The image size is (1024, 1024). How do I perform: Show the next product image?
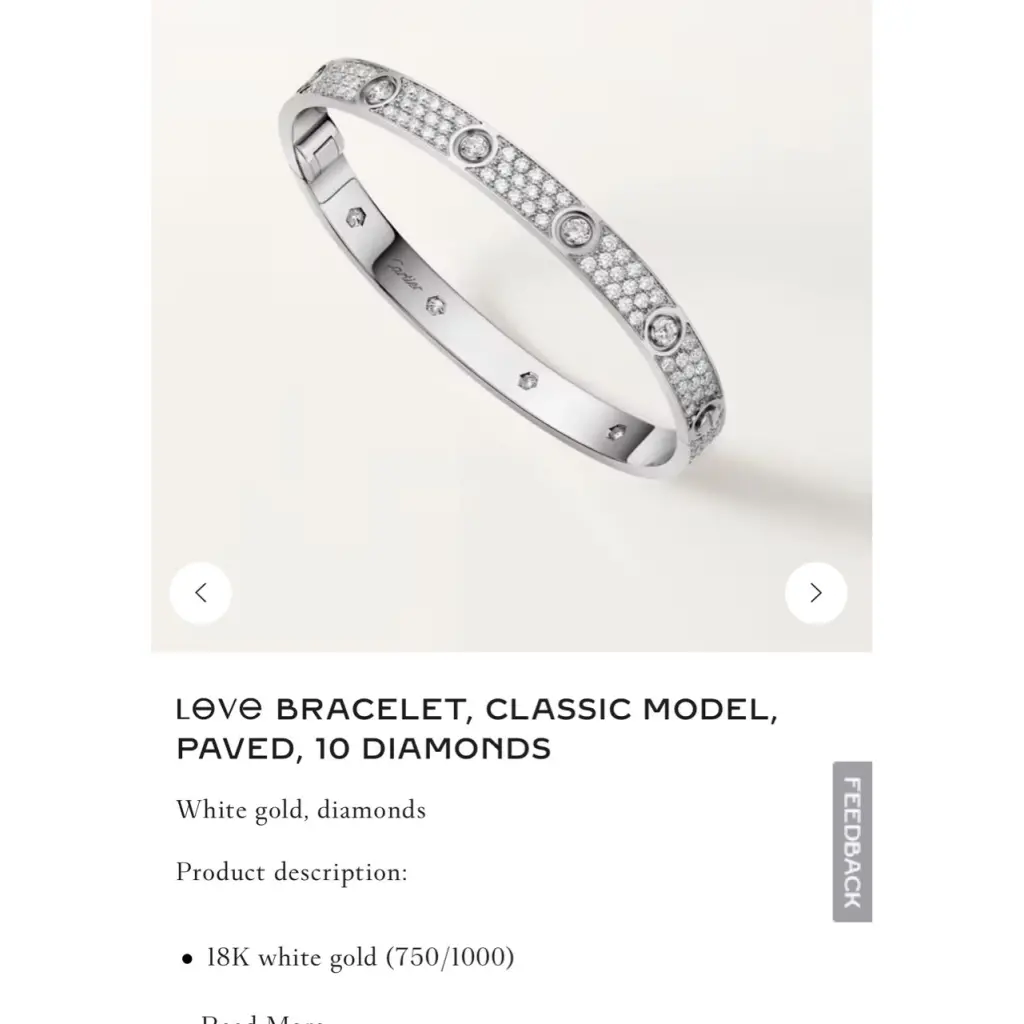pos(816,593)
